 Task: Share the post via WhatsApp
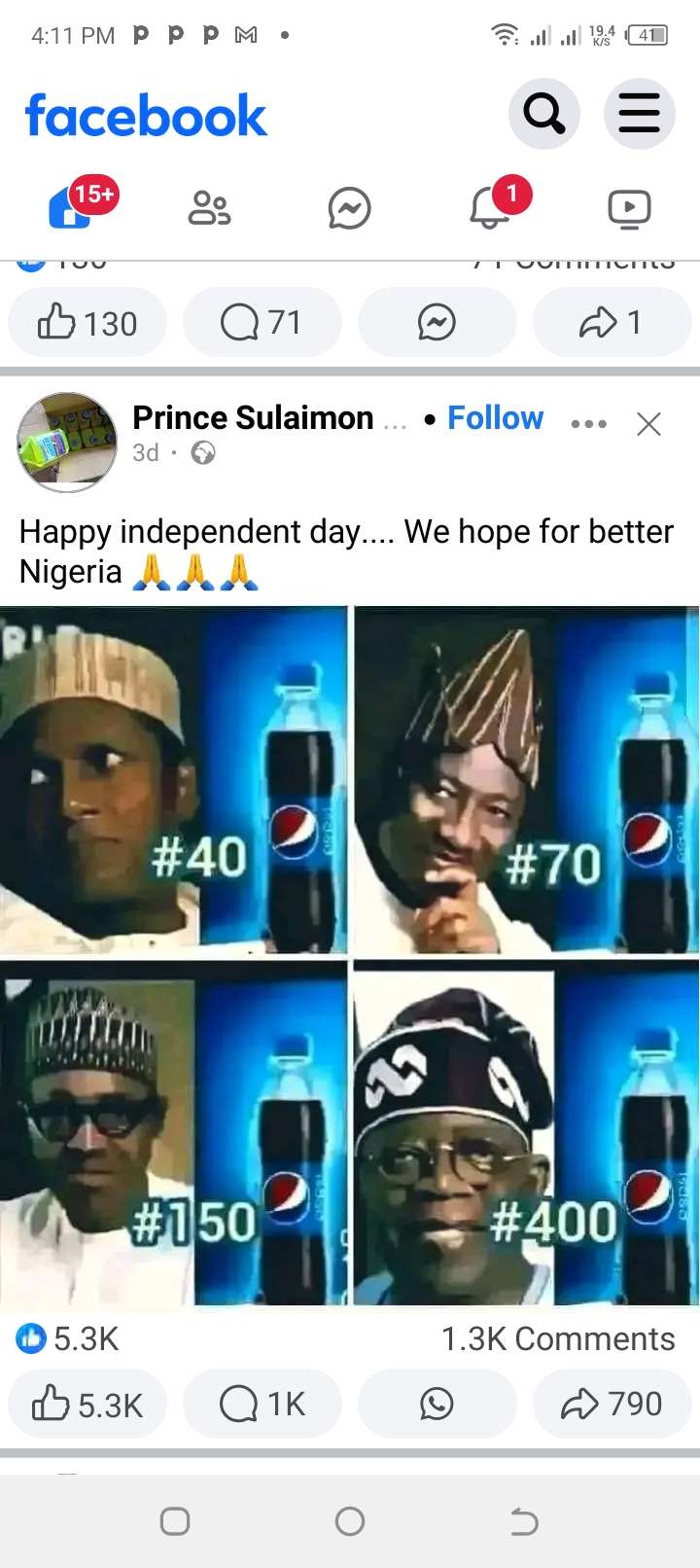pyautogui.click(x=437, y=1404)
